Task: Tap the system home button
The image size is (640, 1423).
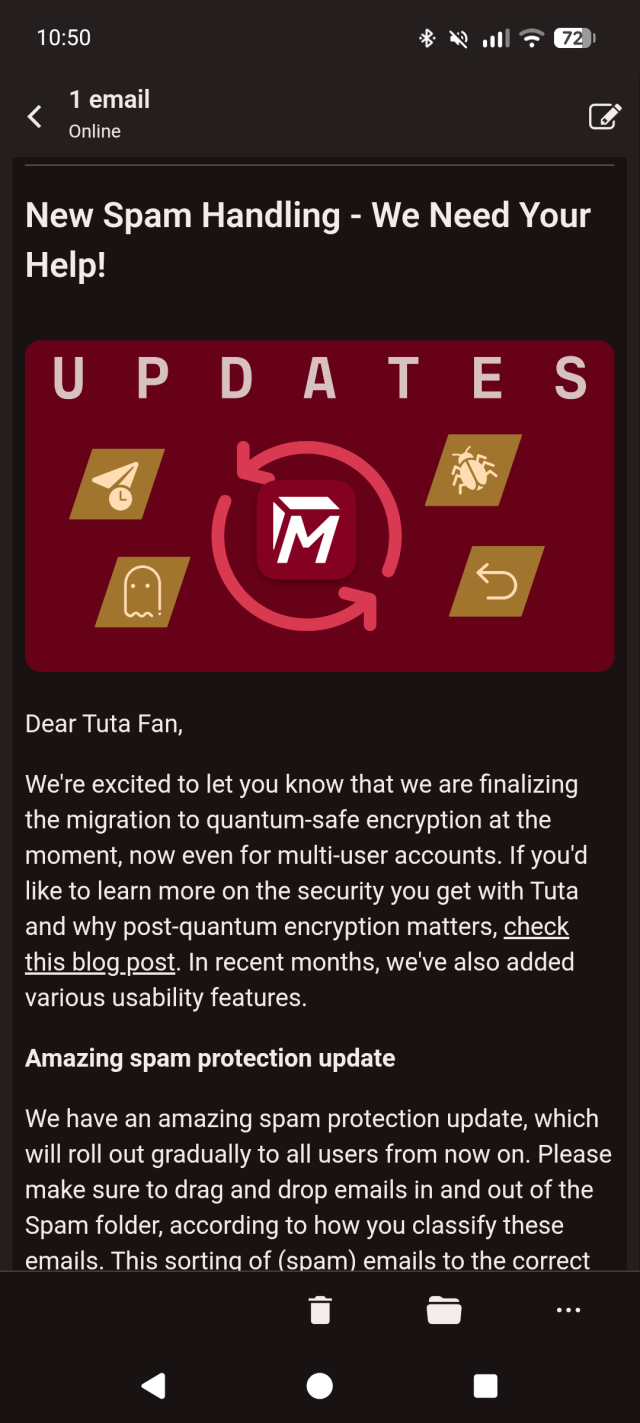Action: [320, 1385]
